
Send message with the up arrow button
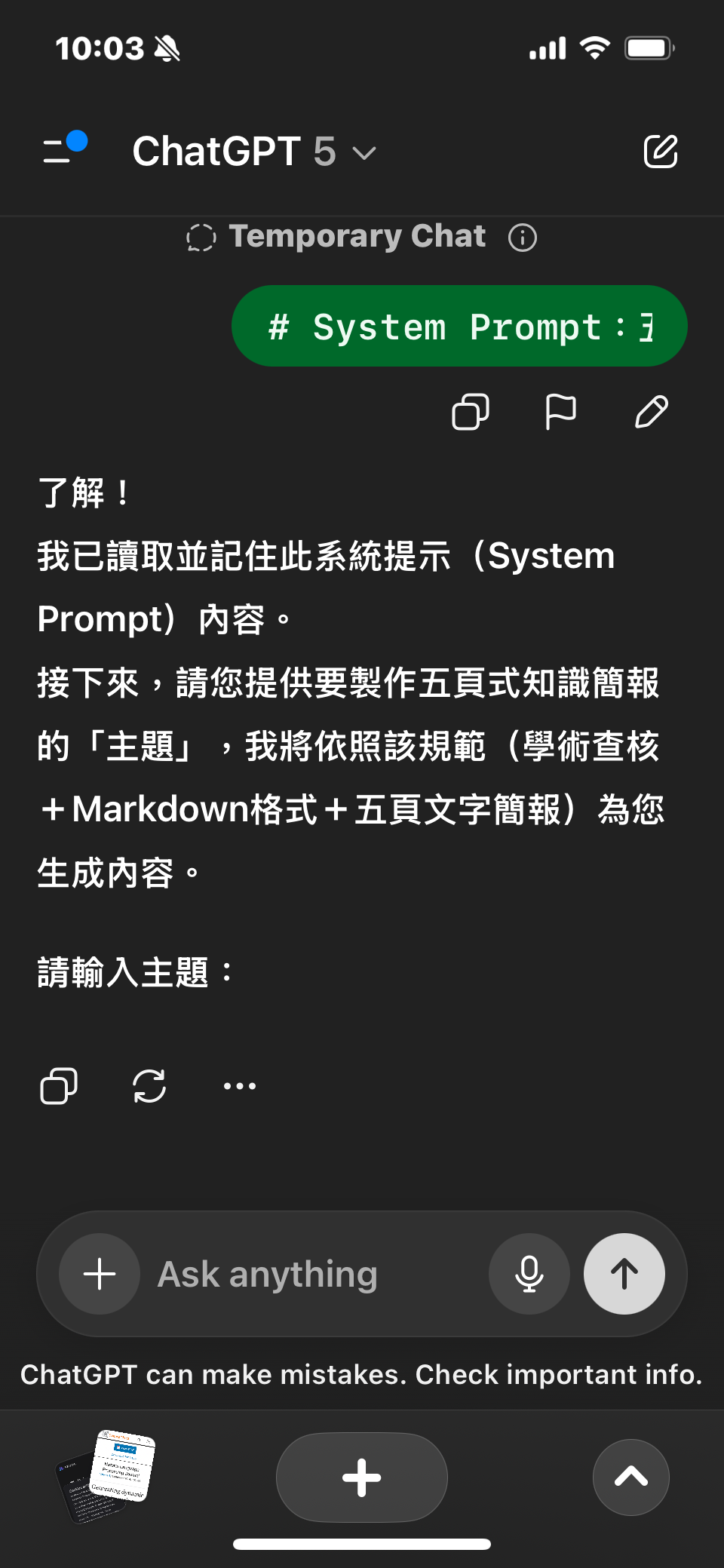pos(624,1273)
